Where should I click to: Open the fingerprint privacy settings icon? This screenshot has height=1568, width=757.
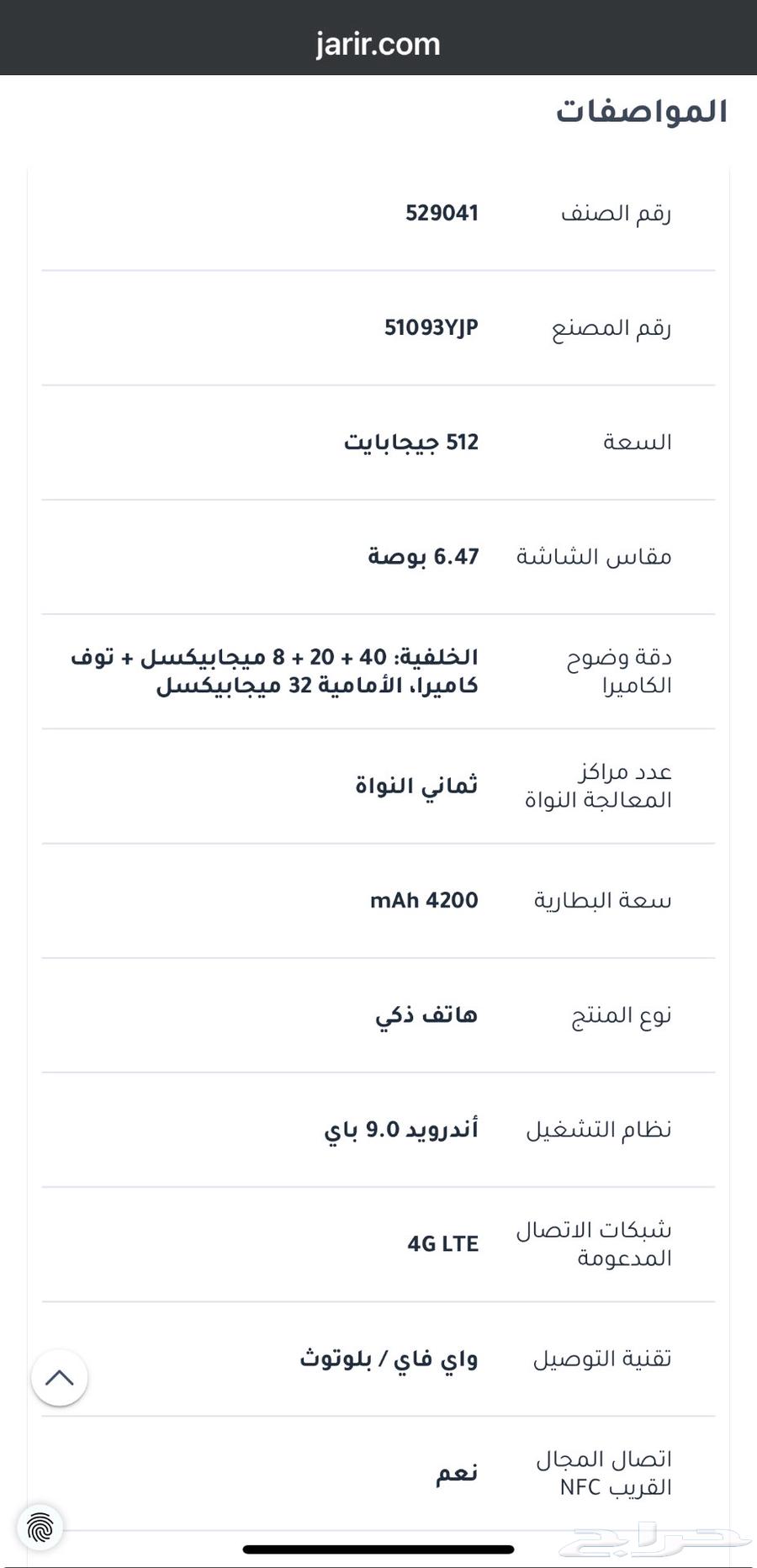(x=40, y=1528)
